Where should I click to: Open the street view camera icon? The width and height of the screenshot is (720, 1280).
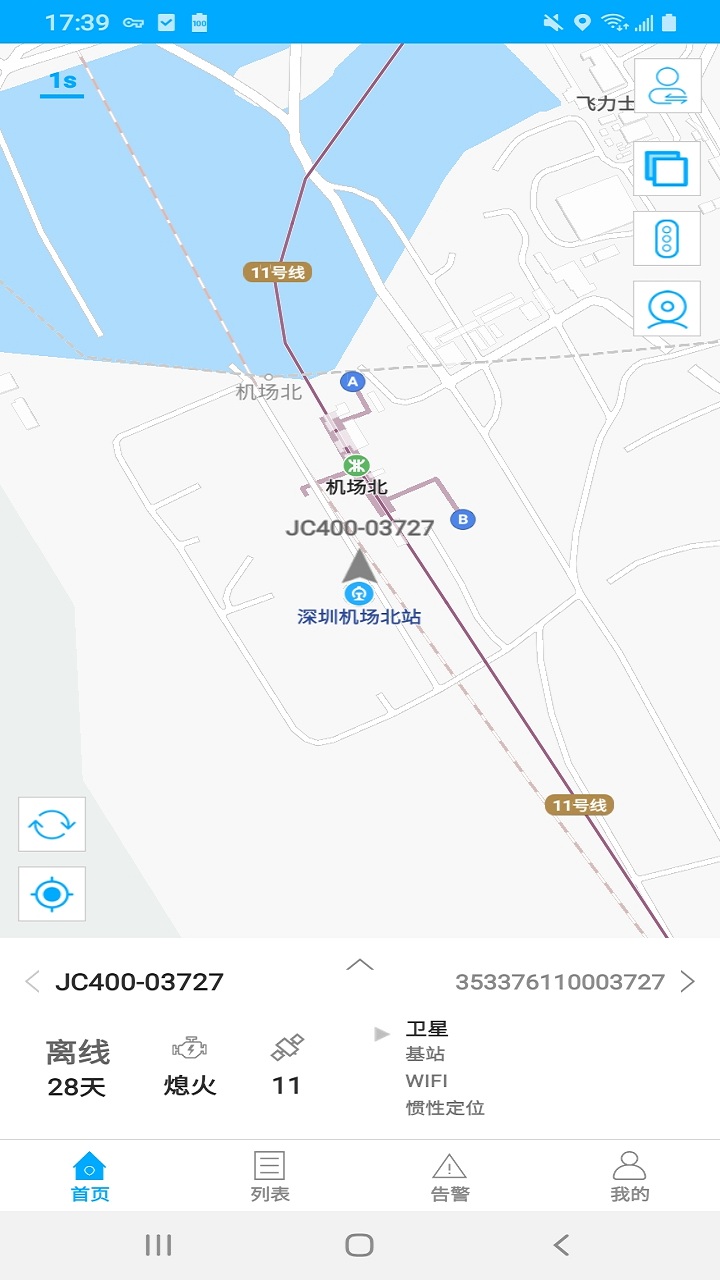tap(667, 308)
